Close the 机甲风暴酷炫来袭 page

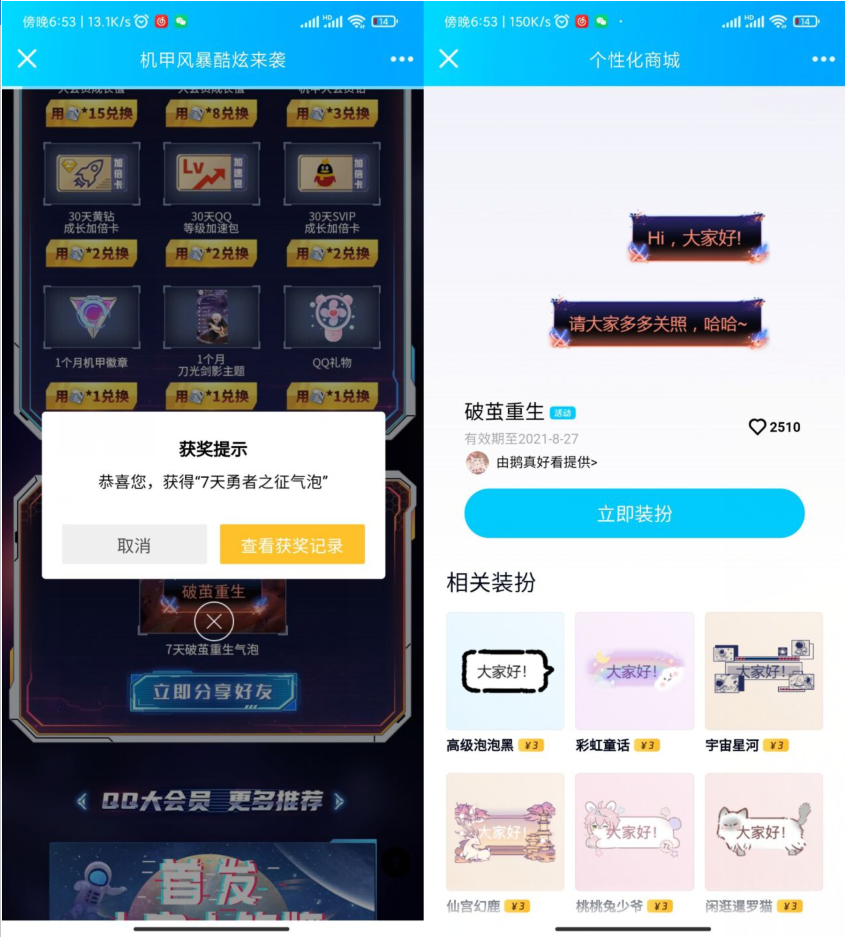[x=27, y=59]
